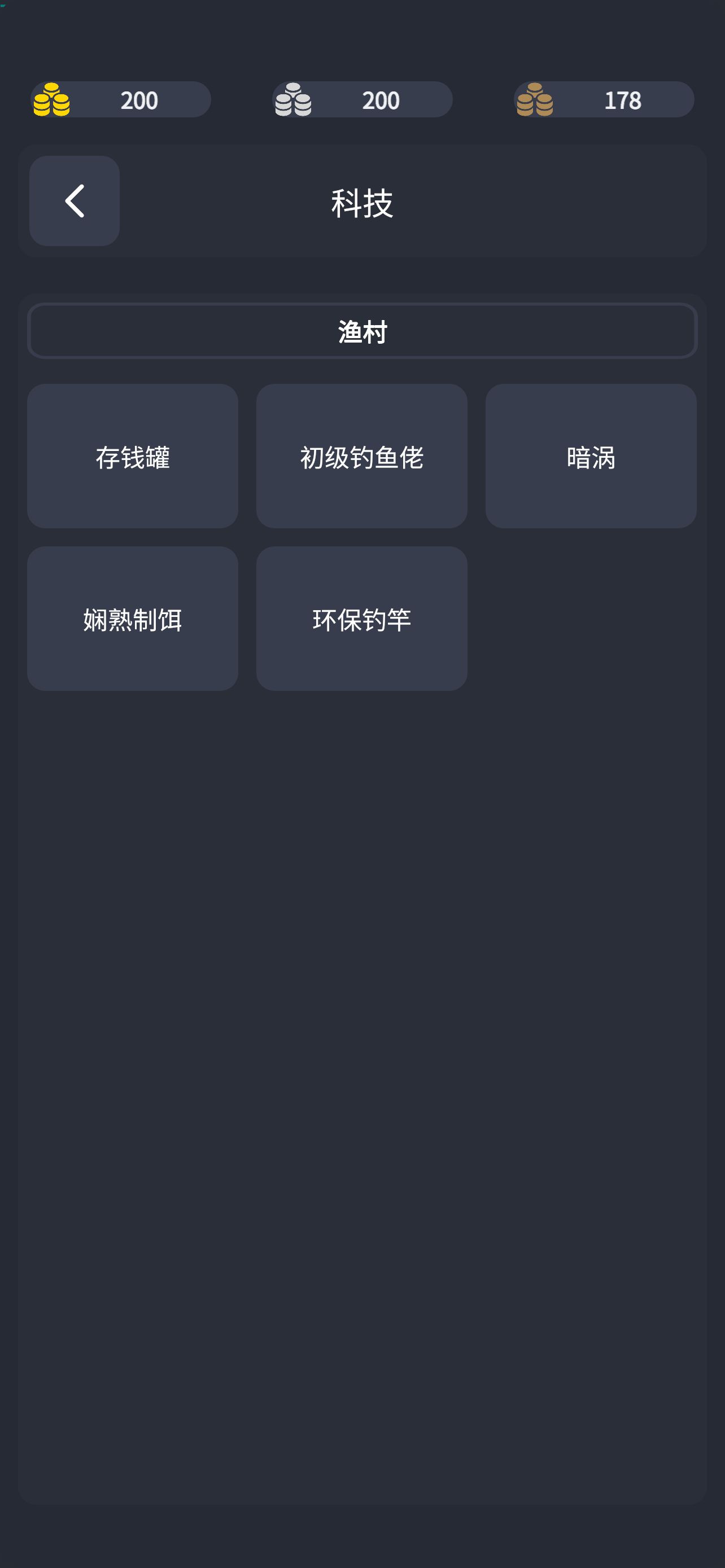725x1568 pixels.
Task: Purchase the 暗涡 upgrade
Action: 591,455
